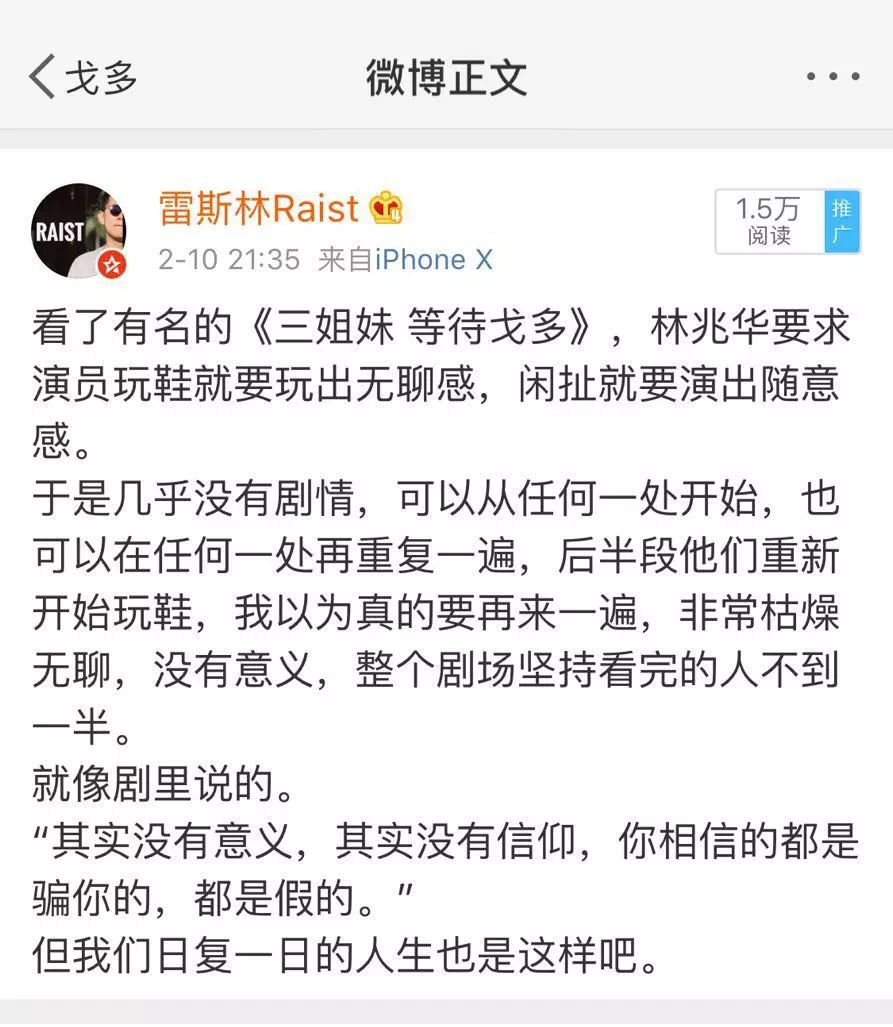Viewport: 893px width, 1027px height.
Task: Open the iPhone X source link
Action: [x=433, y=260]
